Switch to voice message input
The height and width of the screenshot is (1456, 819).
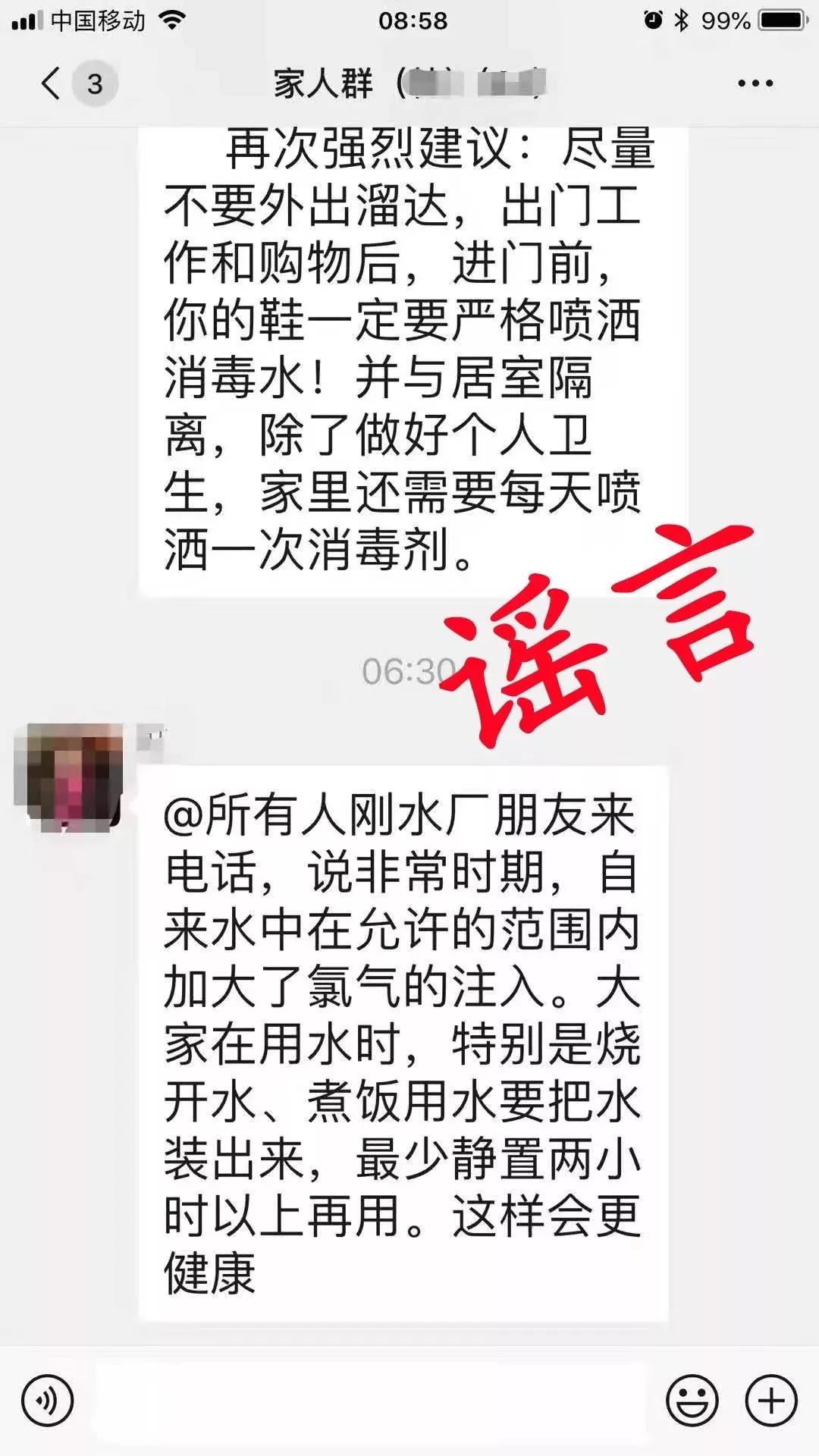(47, 1401)
